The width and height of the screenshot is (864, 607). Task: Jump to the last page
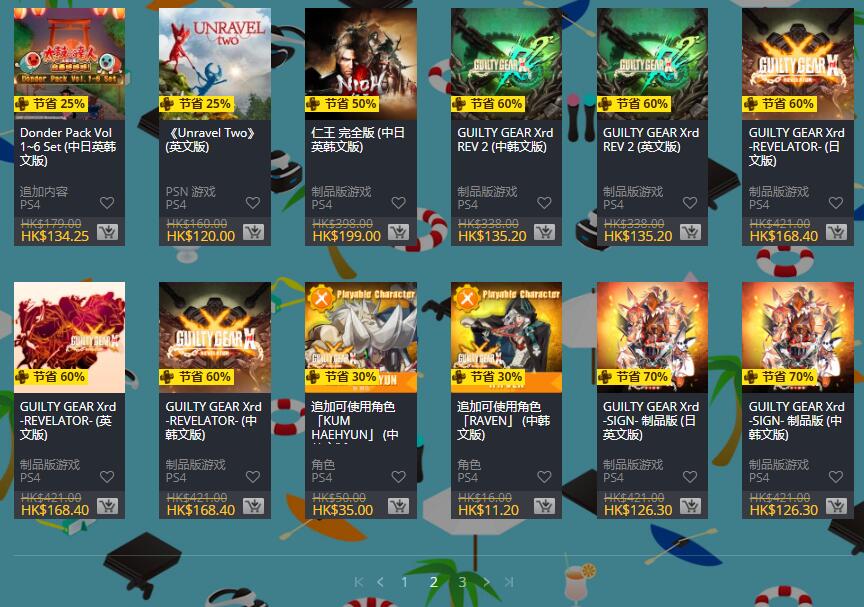click(509, 582)
